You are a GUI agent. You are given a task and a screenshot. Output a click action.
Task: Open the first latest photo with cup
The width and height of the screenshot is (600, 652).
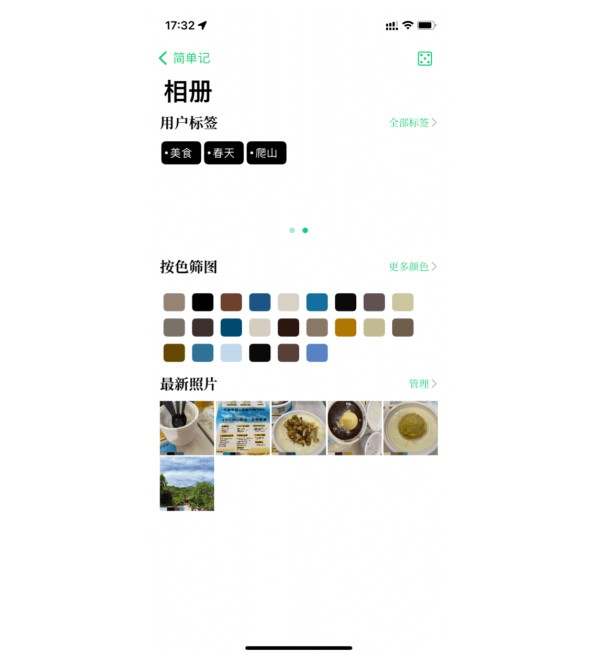pyautogui.click(x=187, y=428)
